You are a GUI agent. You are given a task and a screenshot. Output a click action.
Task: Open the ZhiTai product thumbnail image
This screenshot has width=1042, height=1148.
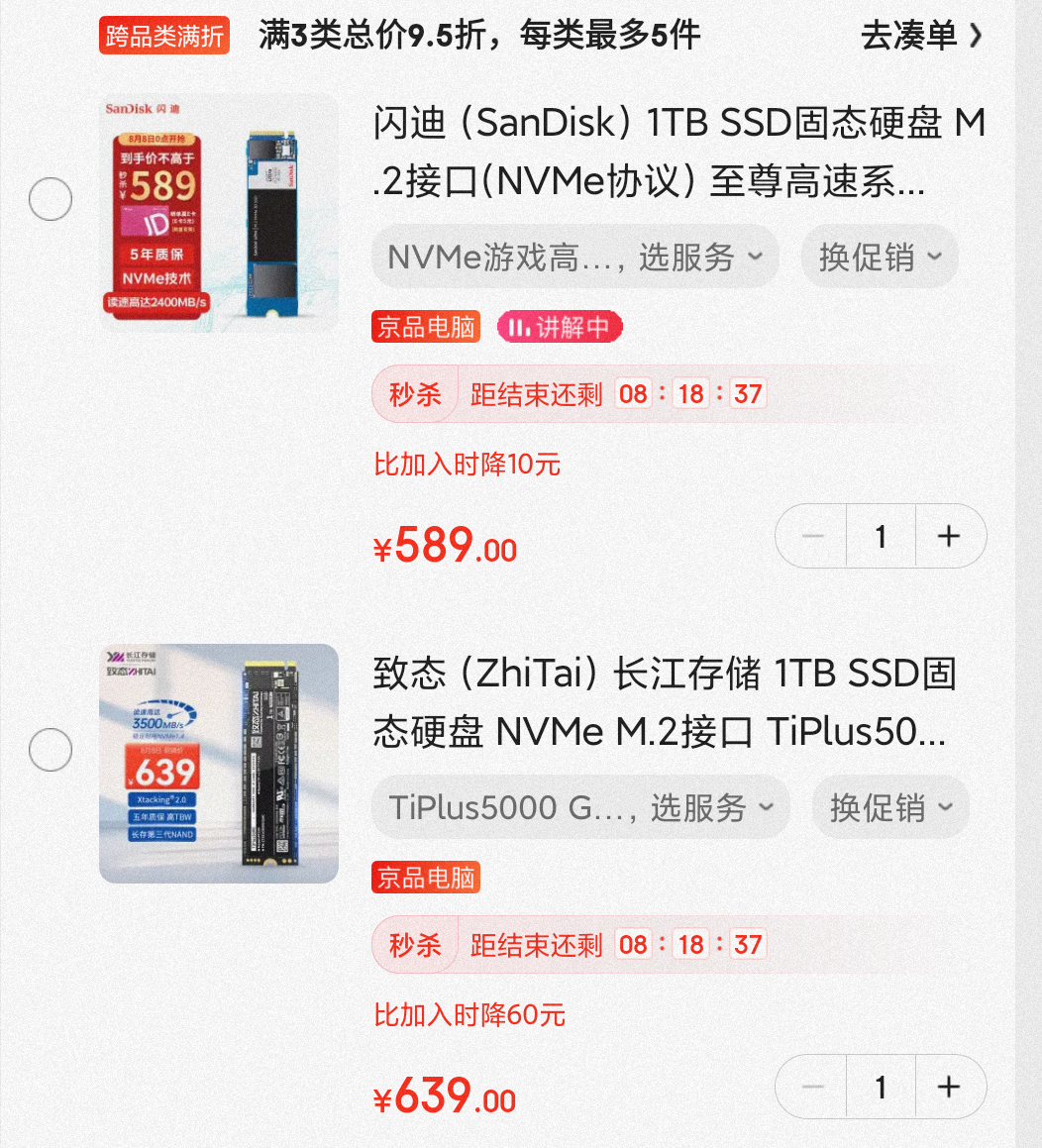(218, 763)
